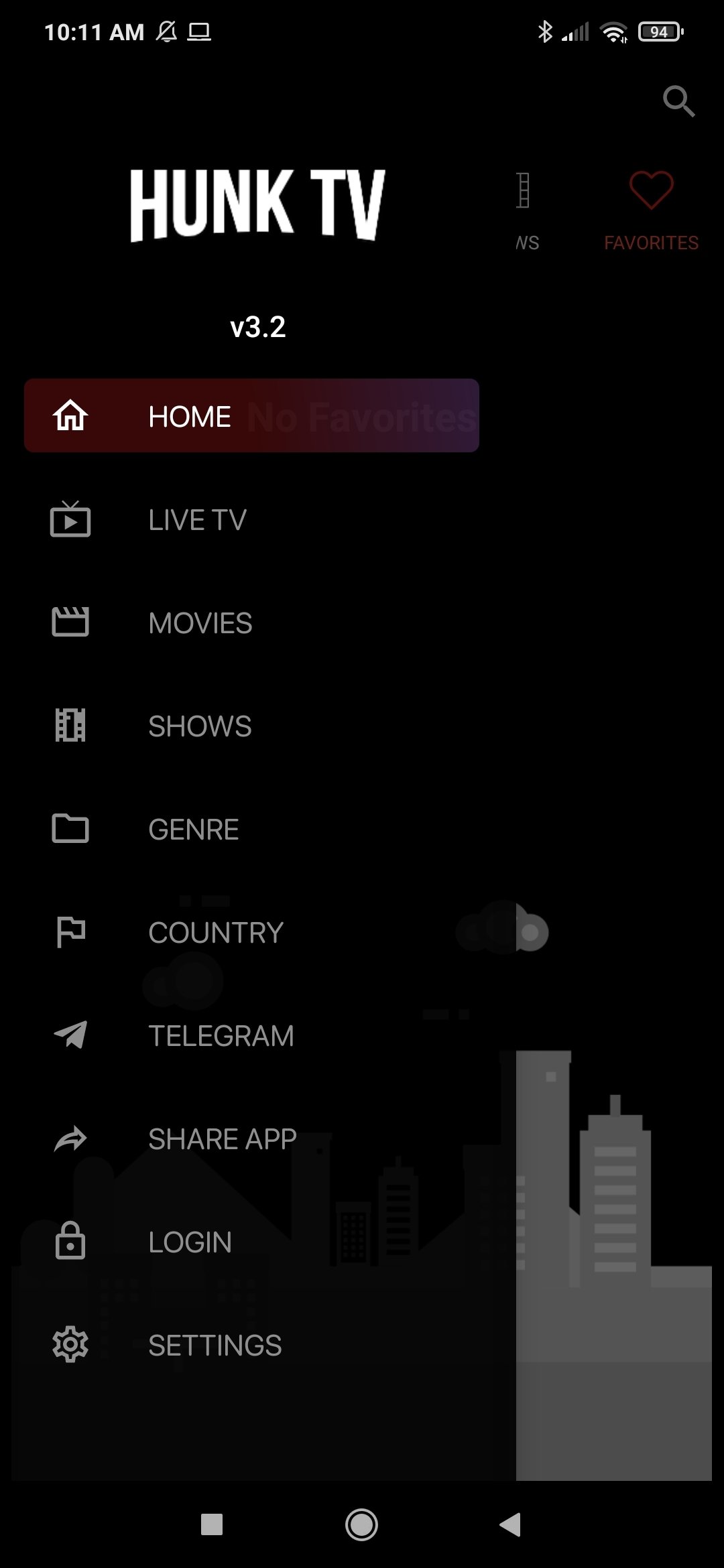The image size is (724, 1568).
Task: Tap the system home button
Action: (361, 1524)
